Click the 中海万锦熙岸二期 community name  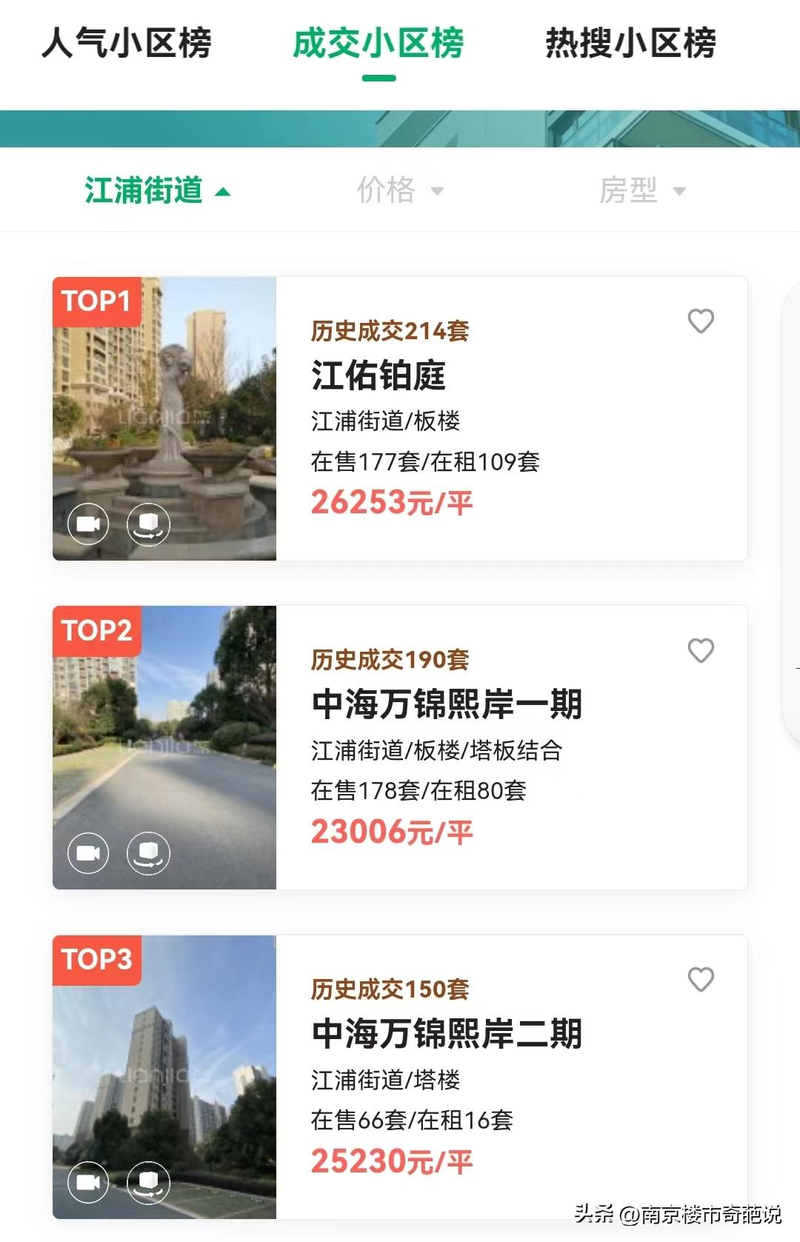click(449, 1034)
